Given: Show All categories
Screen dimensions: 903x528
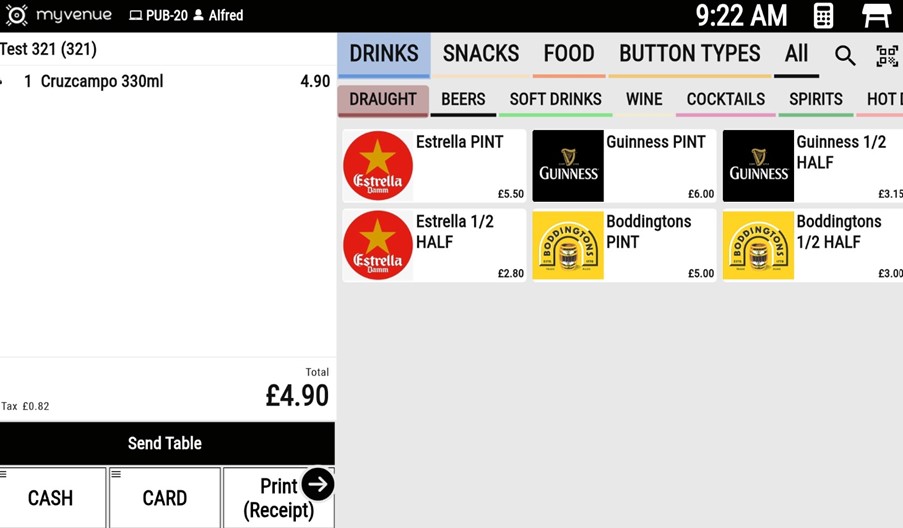Looking at the screenshot, I should 796,54.
